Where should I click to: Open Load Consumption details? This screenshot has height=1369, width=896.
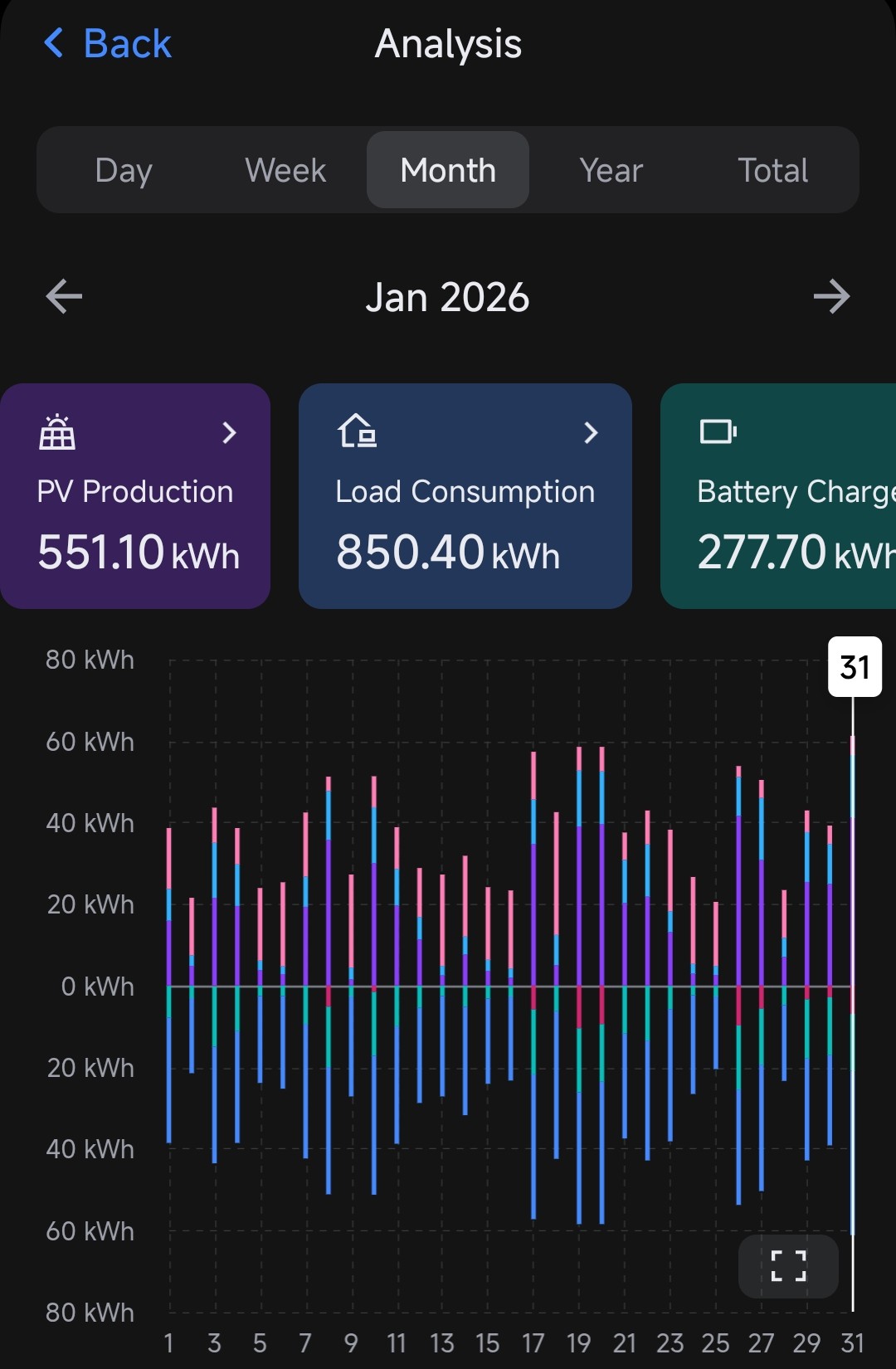point(465,496)
